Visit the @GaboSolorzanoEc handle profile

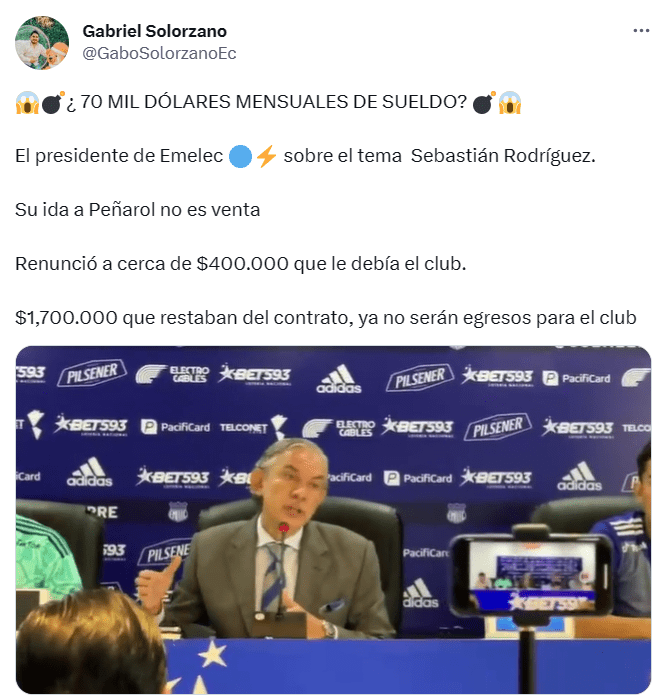pyautogui.click(x=159, y=54)
